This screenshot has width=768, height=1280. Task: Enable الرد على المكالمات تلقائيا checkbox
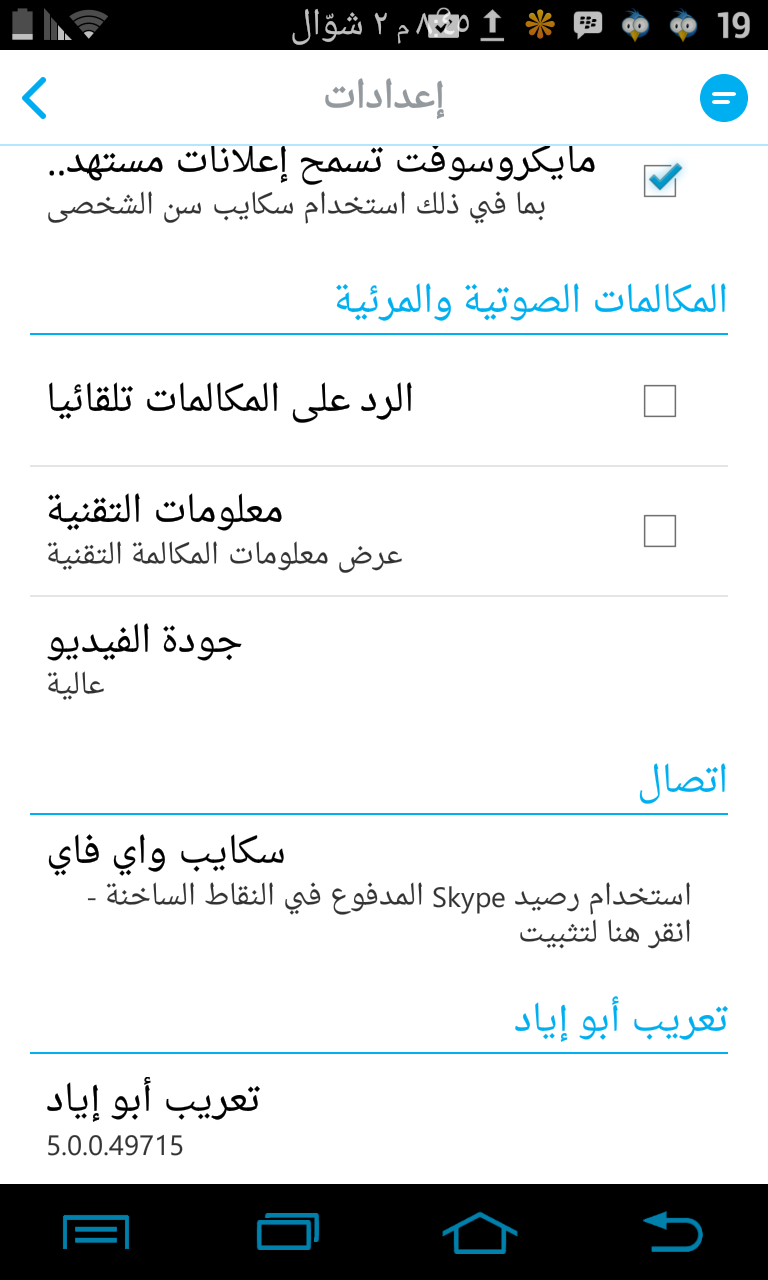(x=660, y=402)
